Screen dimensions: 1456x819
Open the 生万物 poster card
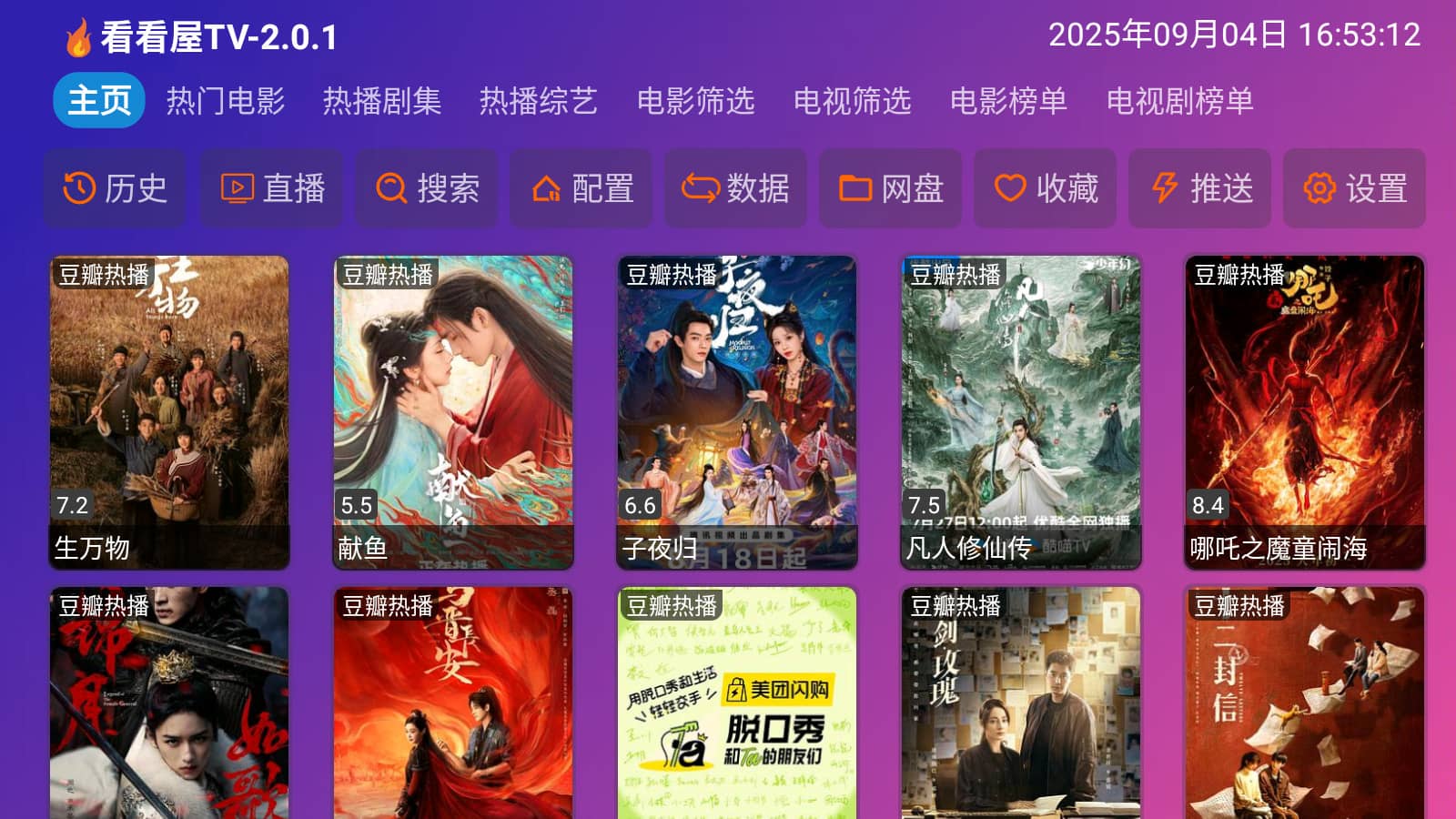click(x=169, y=412)
